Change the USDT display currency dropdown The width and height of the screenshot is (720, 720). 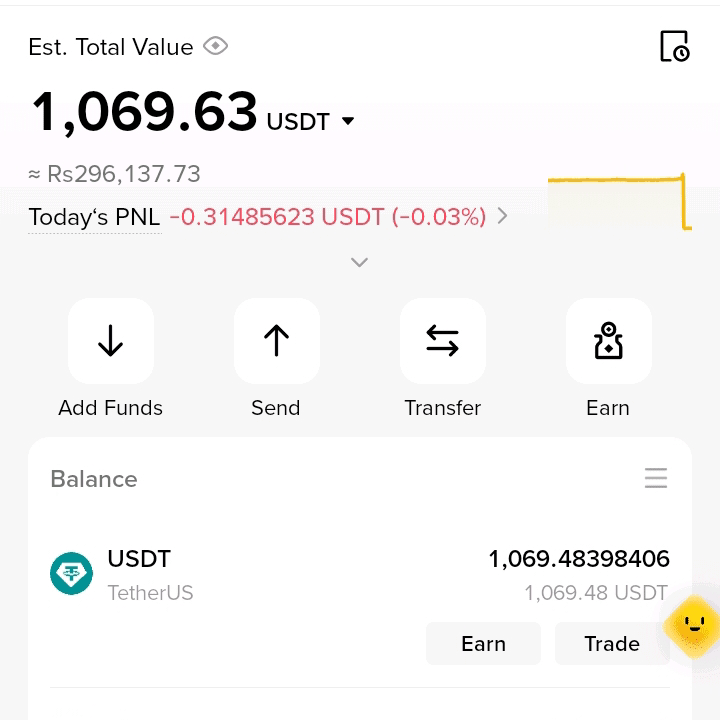[x=310, y=122]
